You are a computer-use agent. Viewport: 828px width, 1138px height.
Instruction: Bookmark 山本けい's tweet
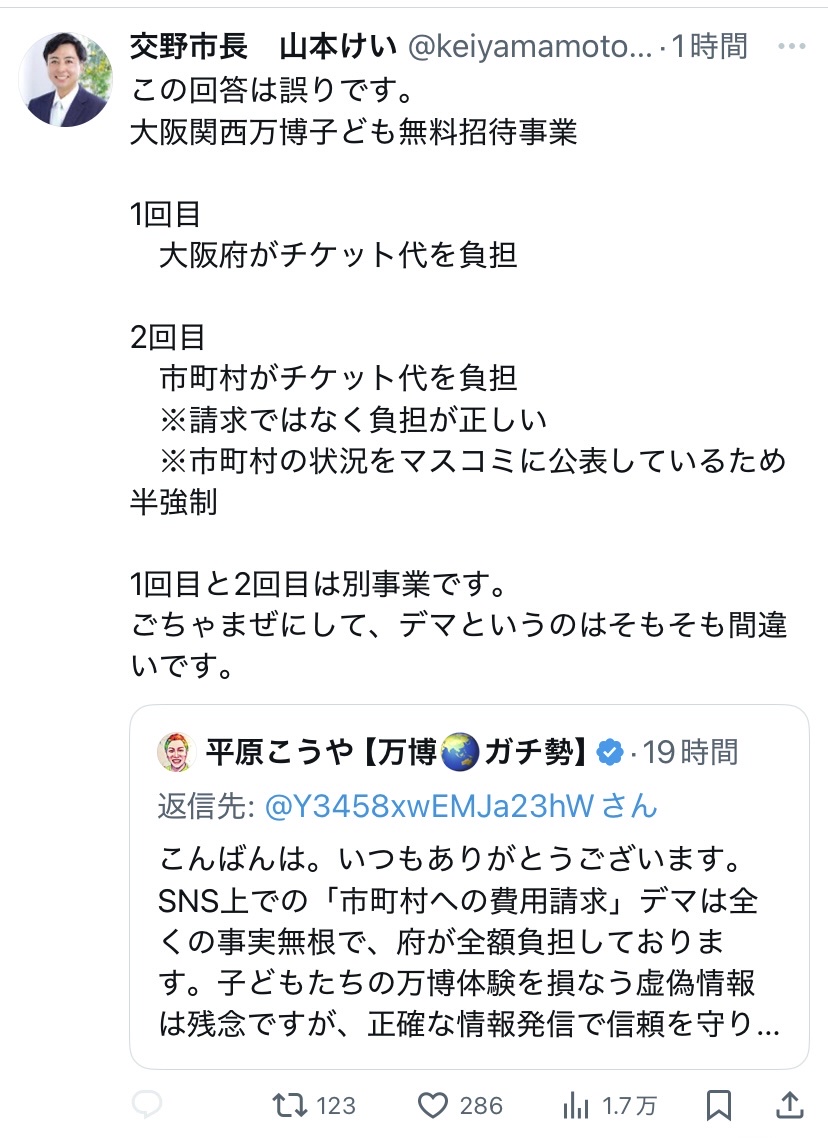(717, 1104)
